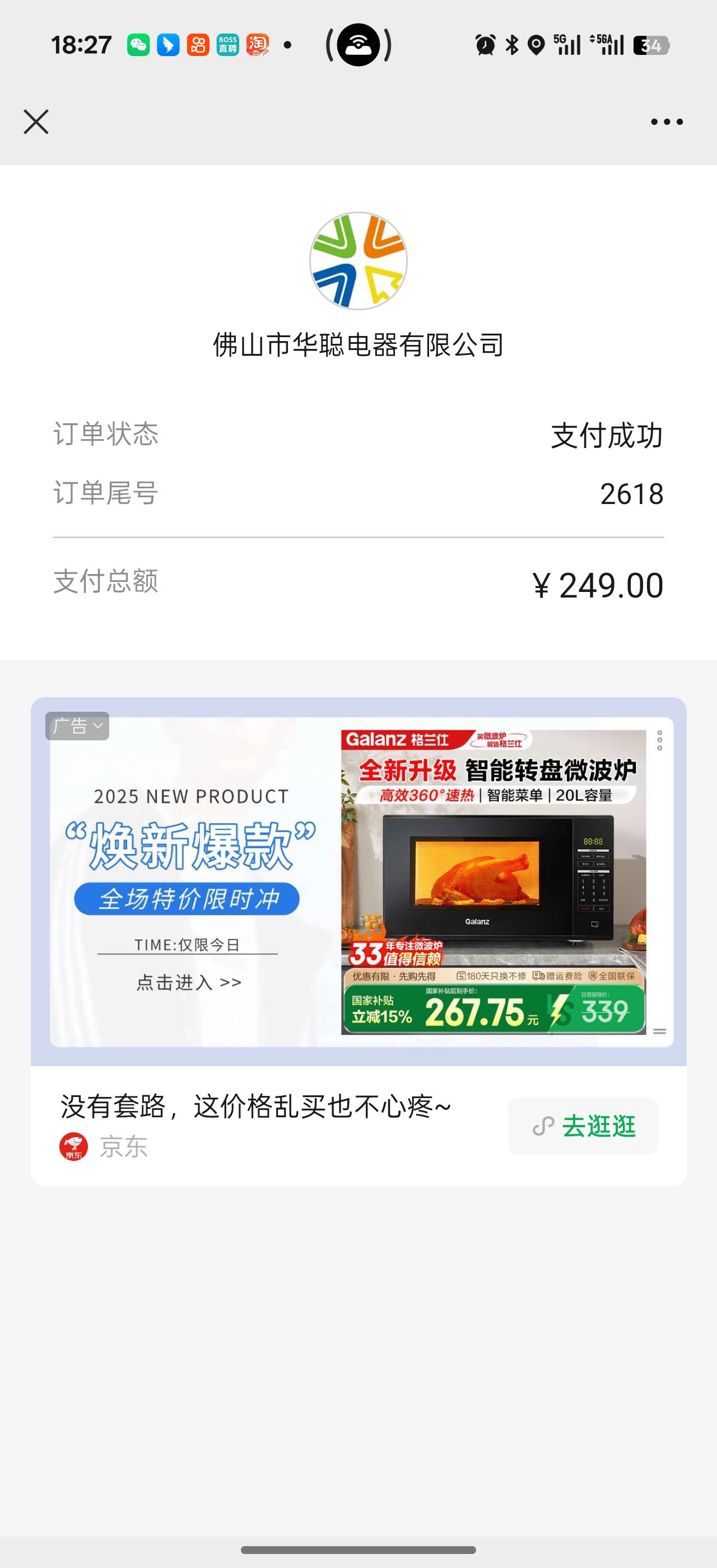The image size is (717, 1568).
Task: Tap the 去逛逛 button
Action: pyautogui.click(x=583, y=1126)
